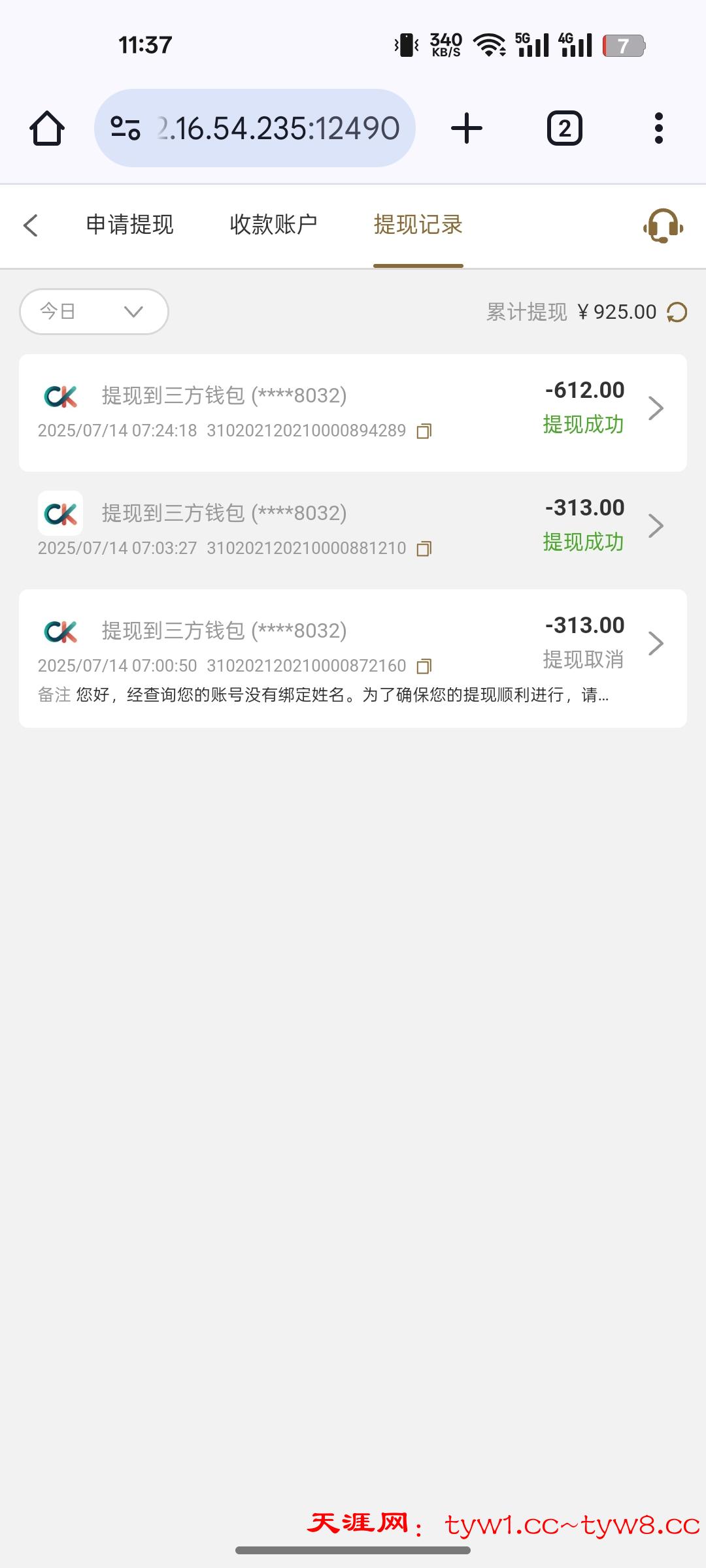Viewport: 706px width, 1568px height.
Task: Switch to the 申请提现 tab
Action: click(x=129, y=225)
